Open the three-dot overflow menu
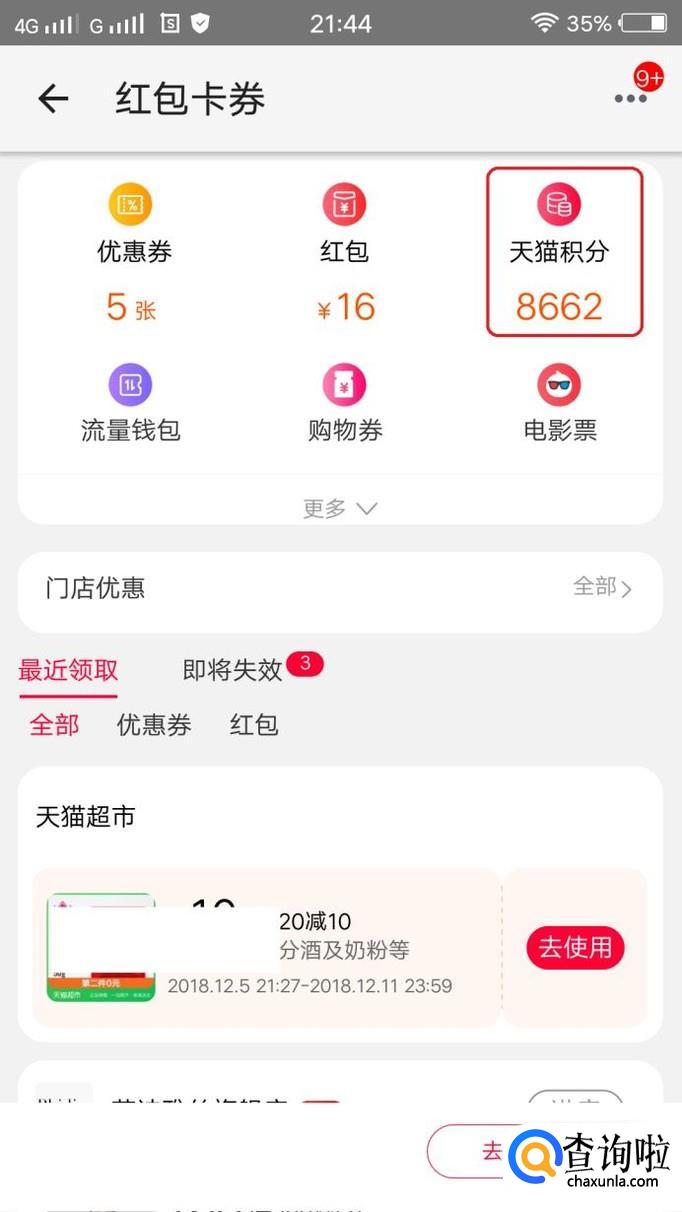This screenshot has width=682, height=1212. tap(630, 98)
